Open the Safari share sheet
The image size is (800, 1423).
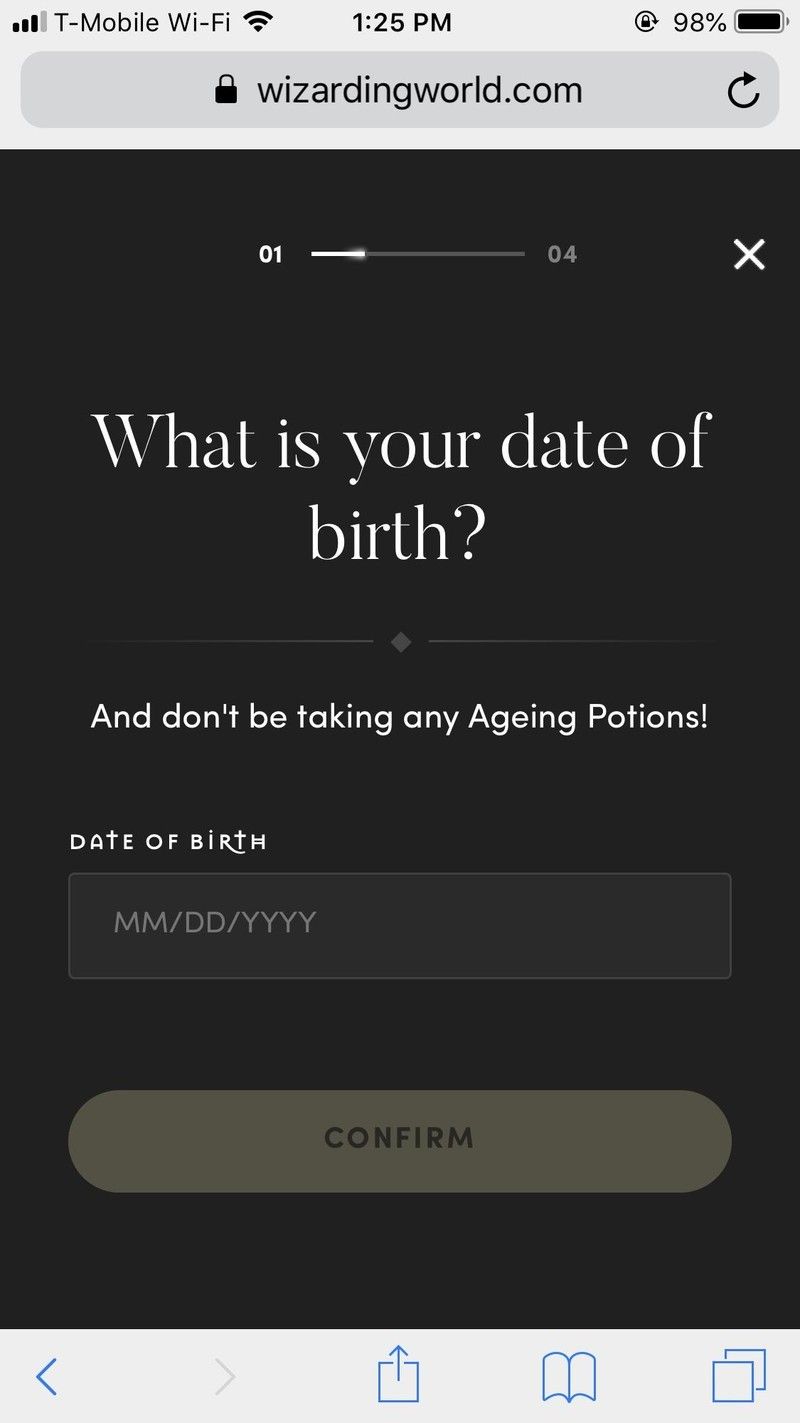pyautogui.click(x=399, y=1375)
